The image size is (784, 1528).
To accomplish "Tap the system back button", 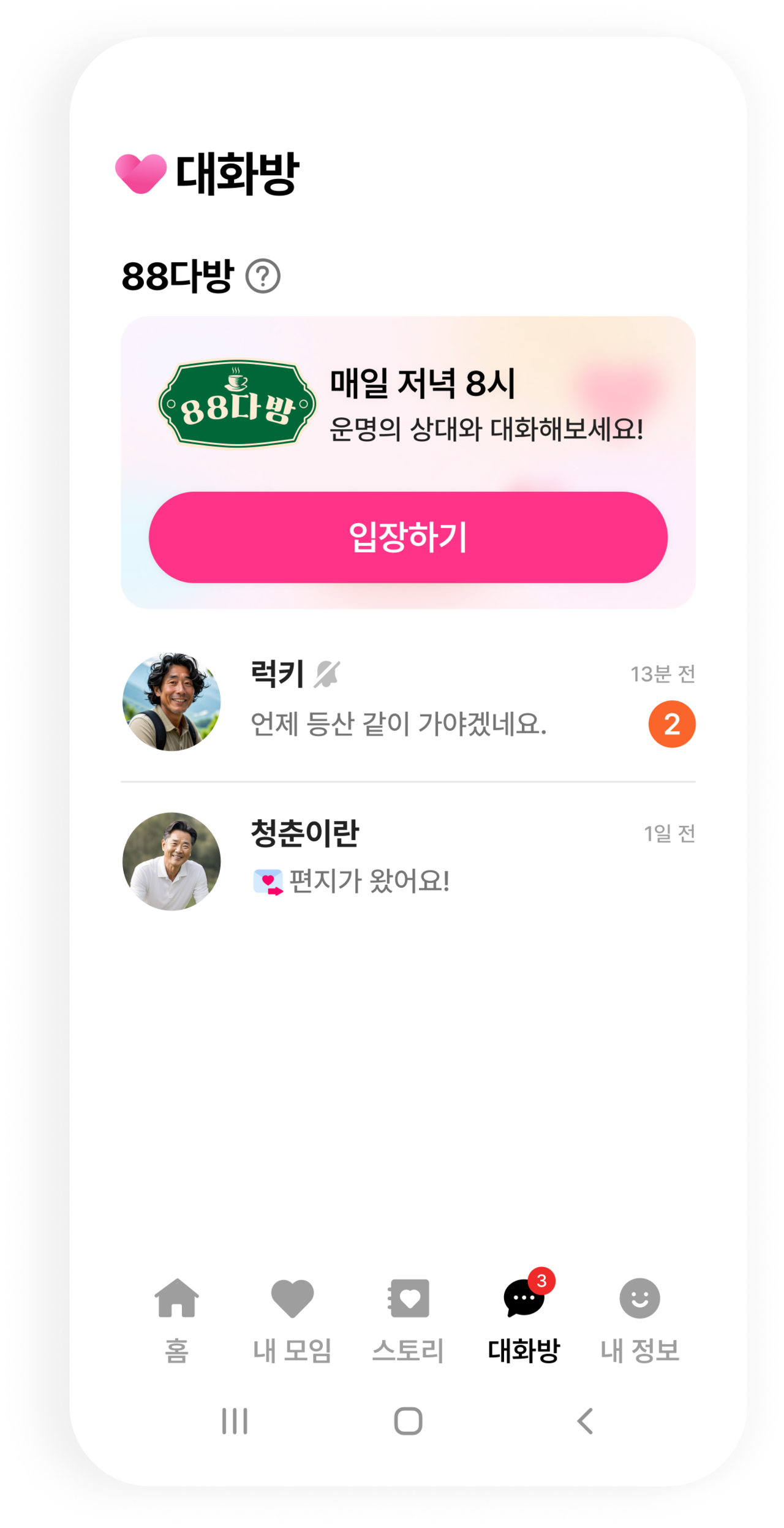I will tap(585, 1421).
